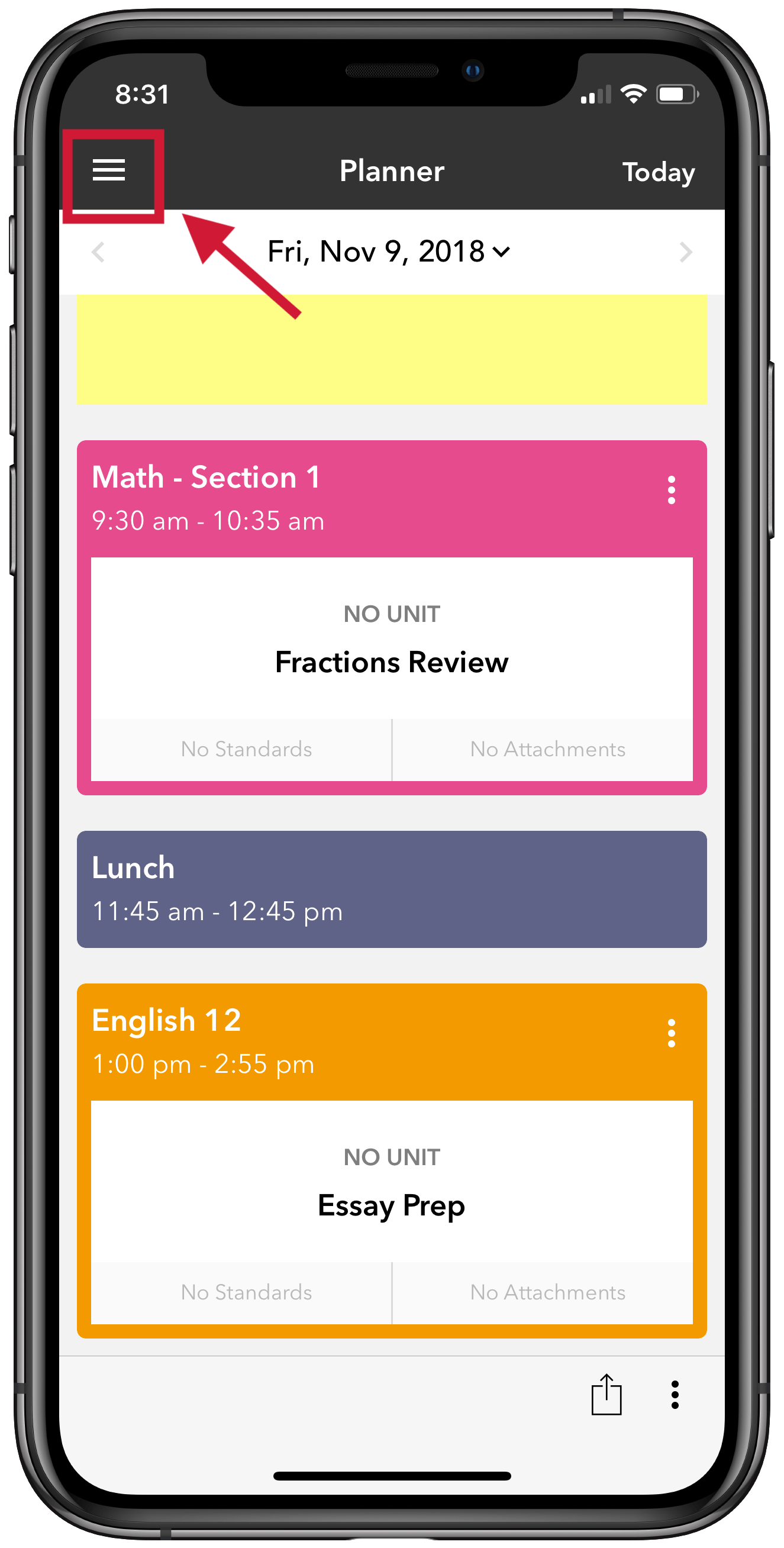Open the Essay Prep lesson
Screen dimensions: 784x1548
(392, 1182)
